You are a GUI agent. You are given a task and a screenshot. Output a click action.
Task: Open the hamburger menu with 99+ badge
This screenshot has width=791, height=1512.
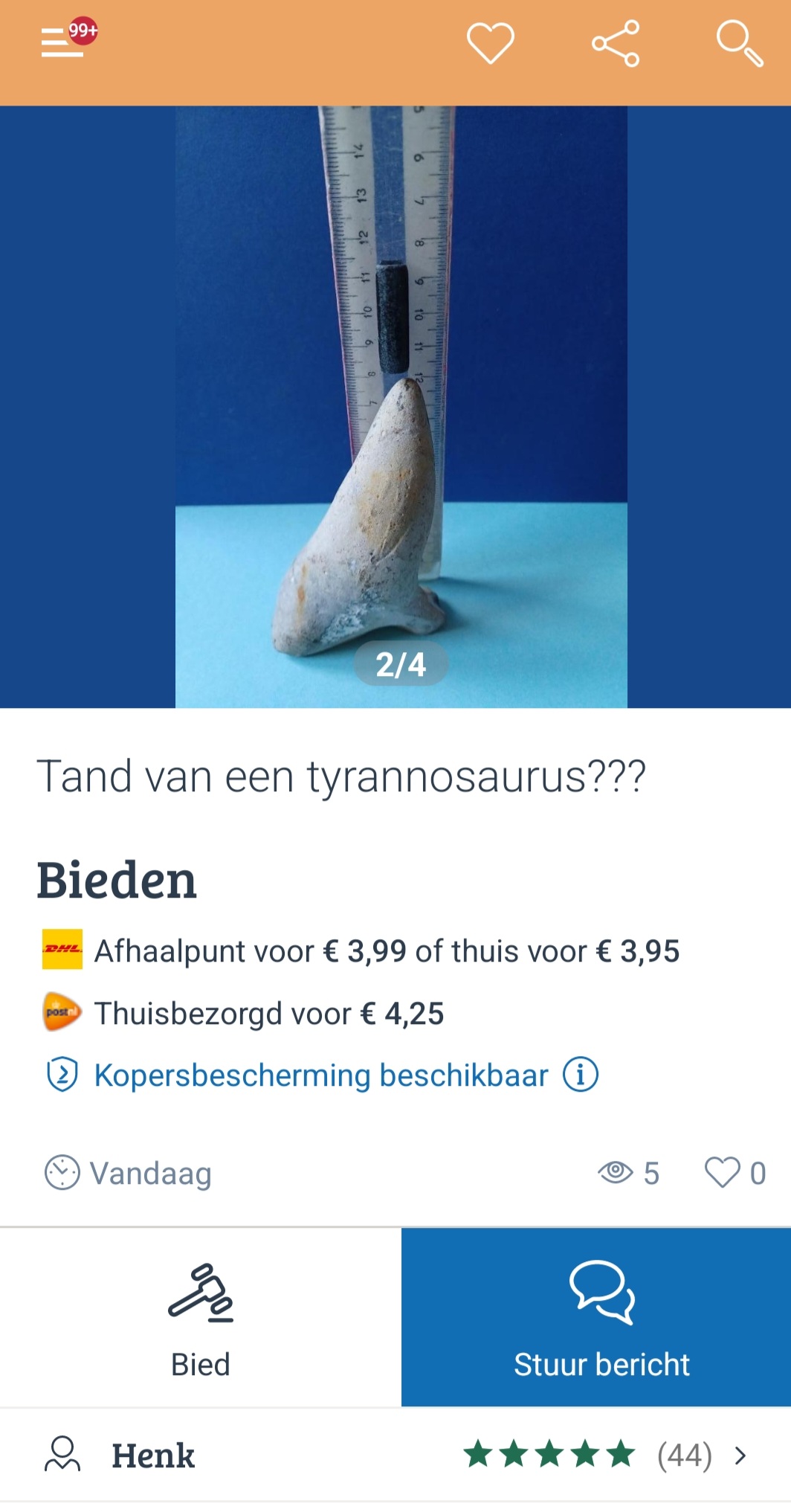pyautogui.click(x=62, y=43)
